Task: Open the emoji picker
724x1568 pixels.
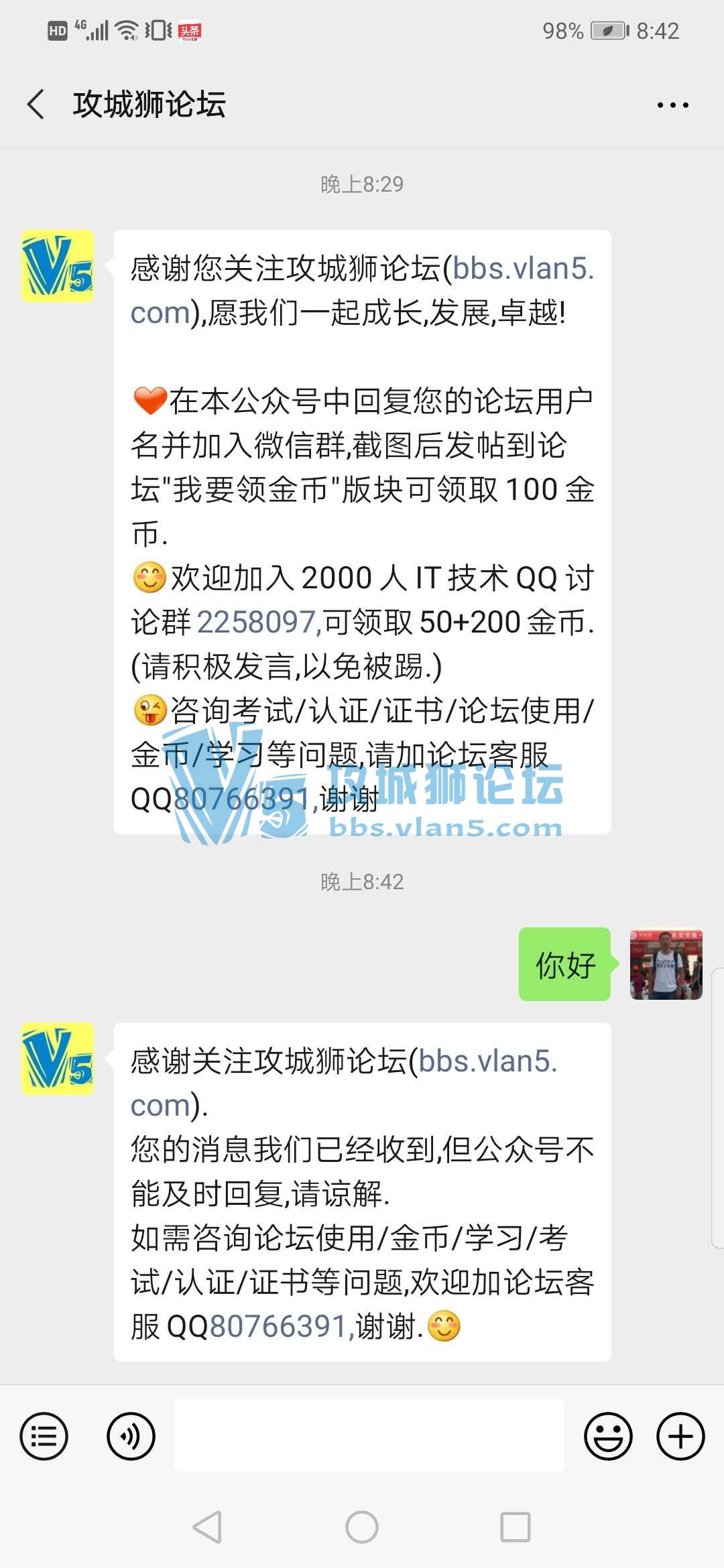Action: coord(608,1436)
